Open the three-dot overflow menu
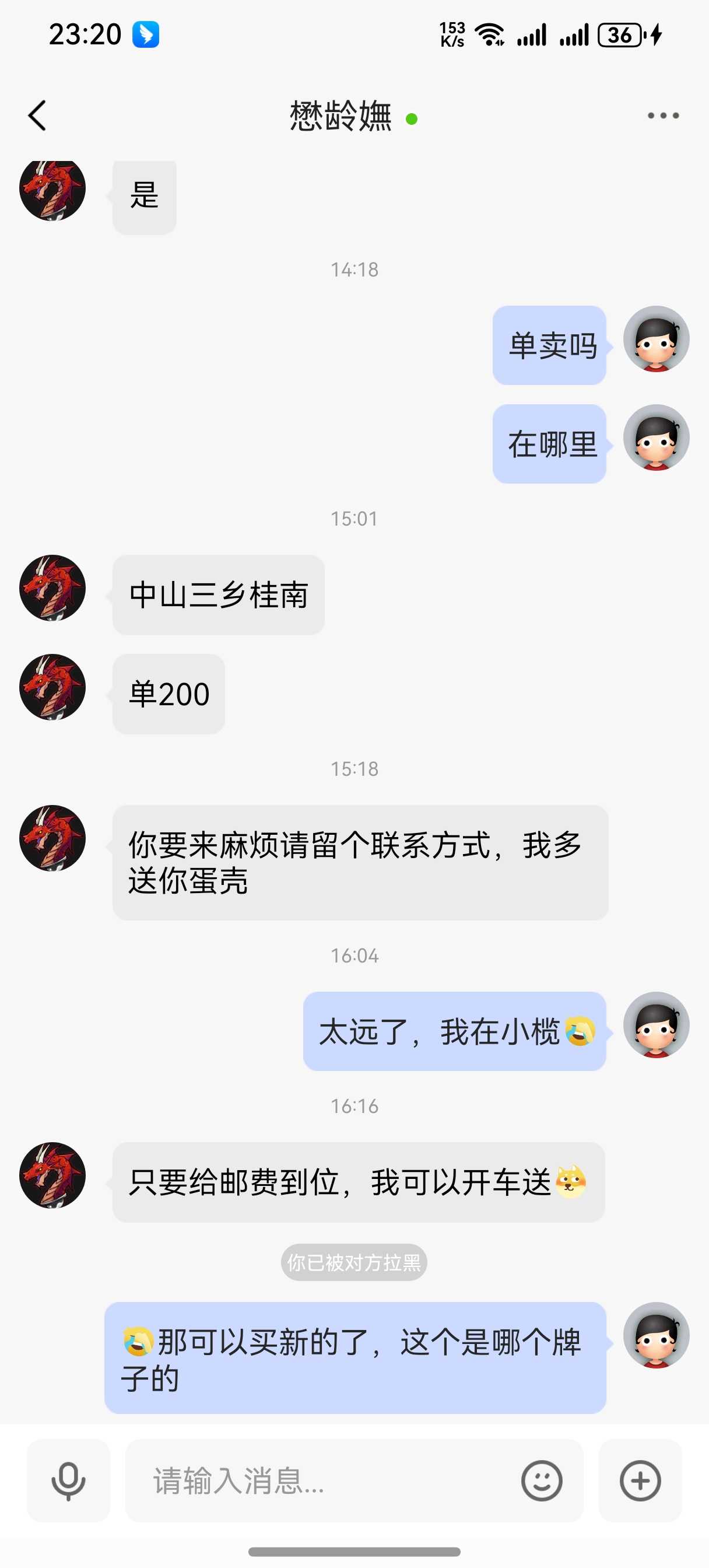The image size is (709, 1568). click(x=663, y=116)
